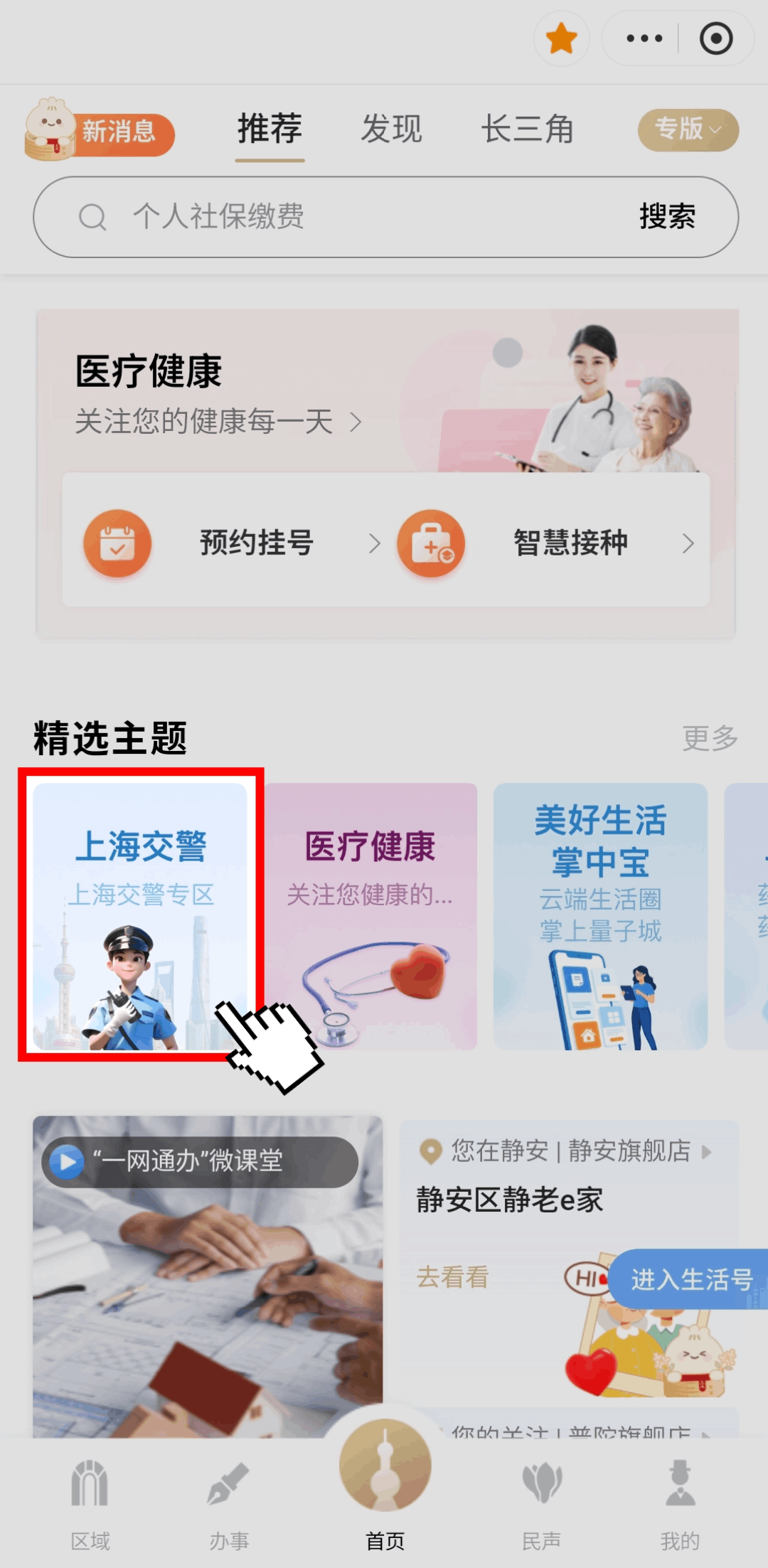
Task: Tap the 搜索 button
Action: point(667,217)
